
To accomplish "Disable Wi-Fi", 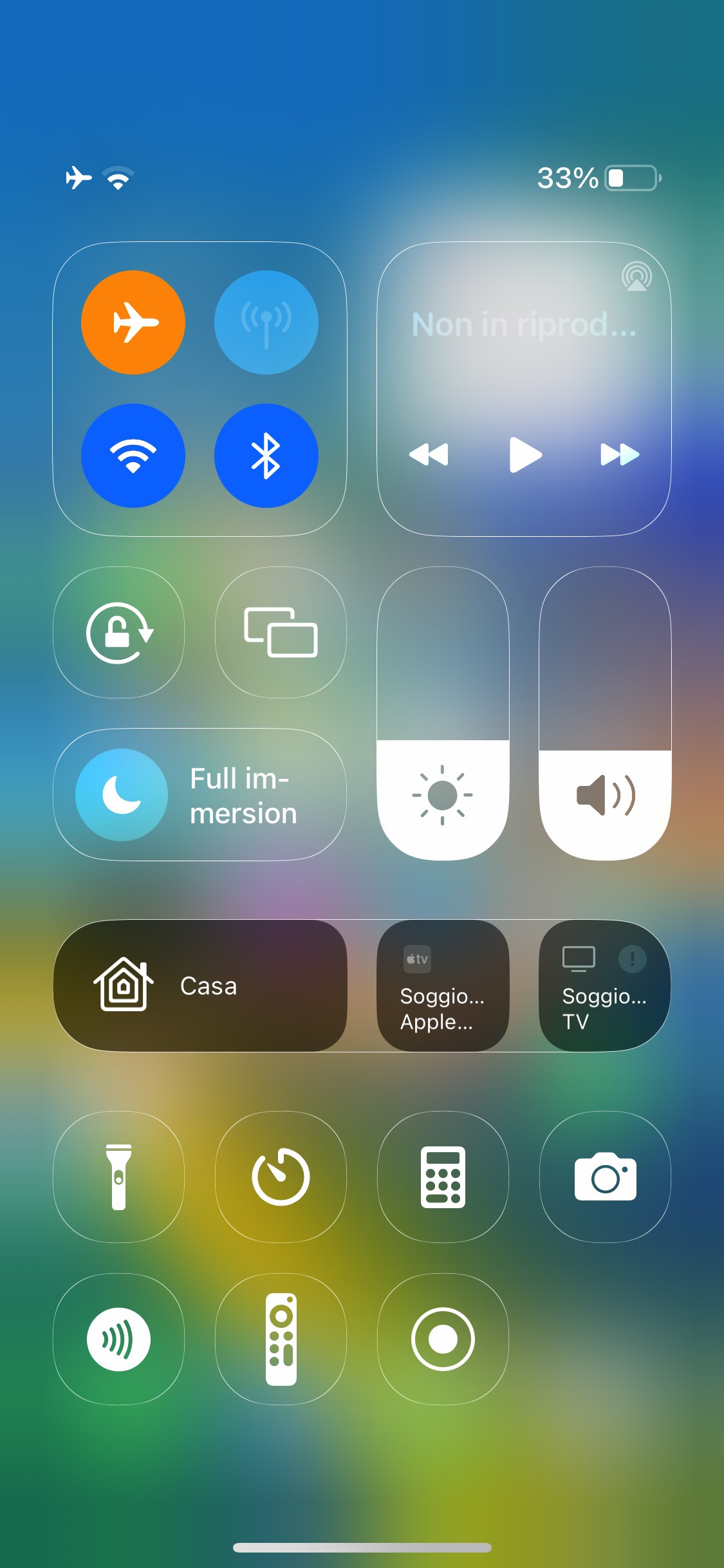I will [133, 456].
